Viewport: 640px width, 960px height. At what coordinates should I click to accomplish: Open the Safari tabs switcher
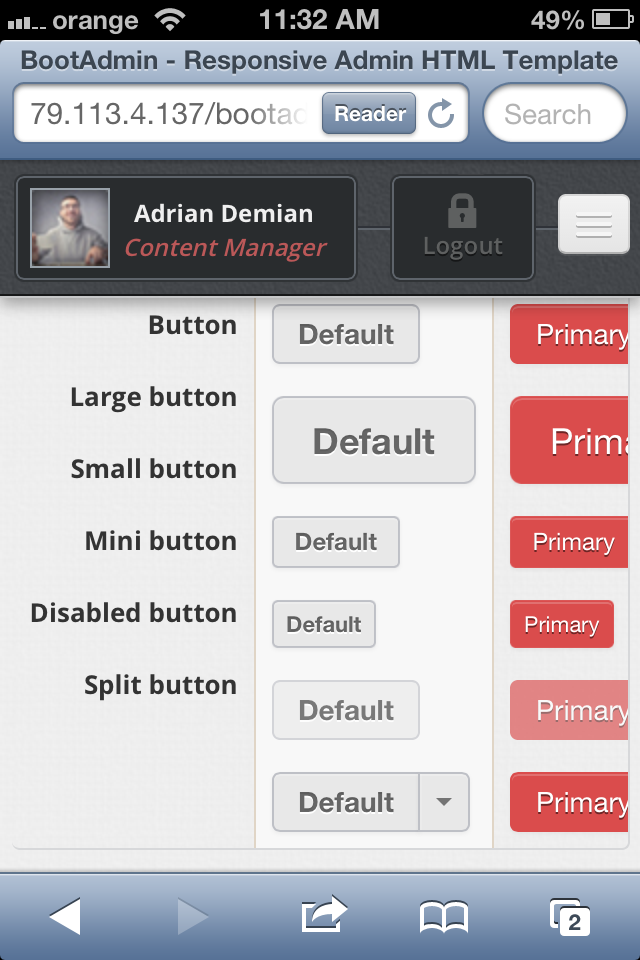tap(569, 916)
